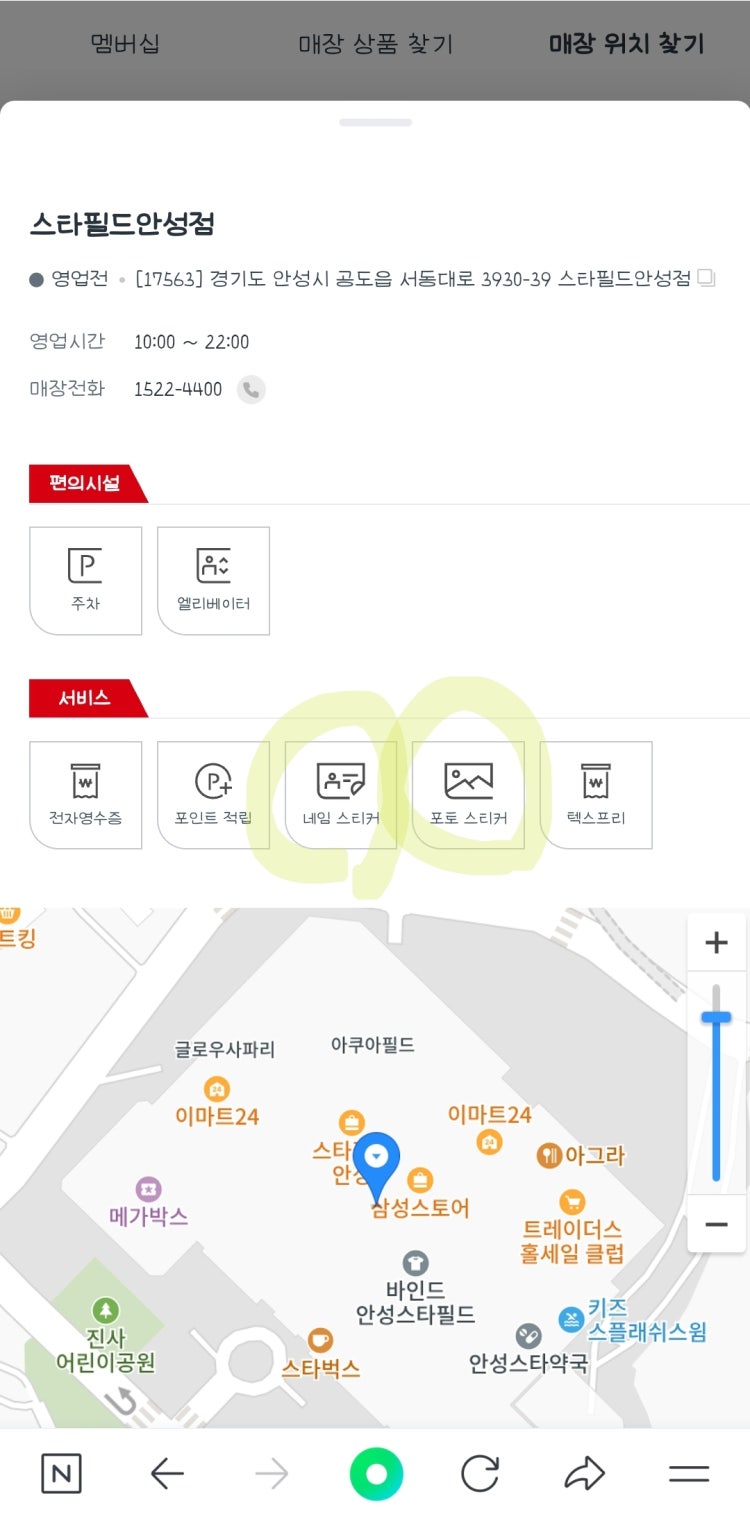The width and height of the screenshot is (750, 1519).
Task: Switch to the 멤버십 tab
Action: click(125, 44)
